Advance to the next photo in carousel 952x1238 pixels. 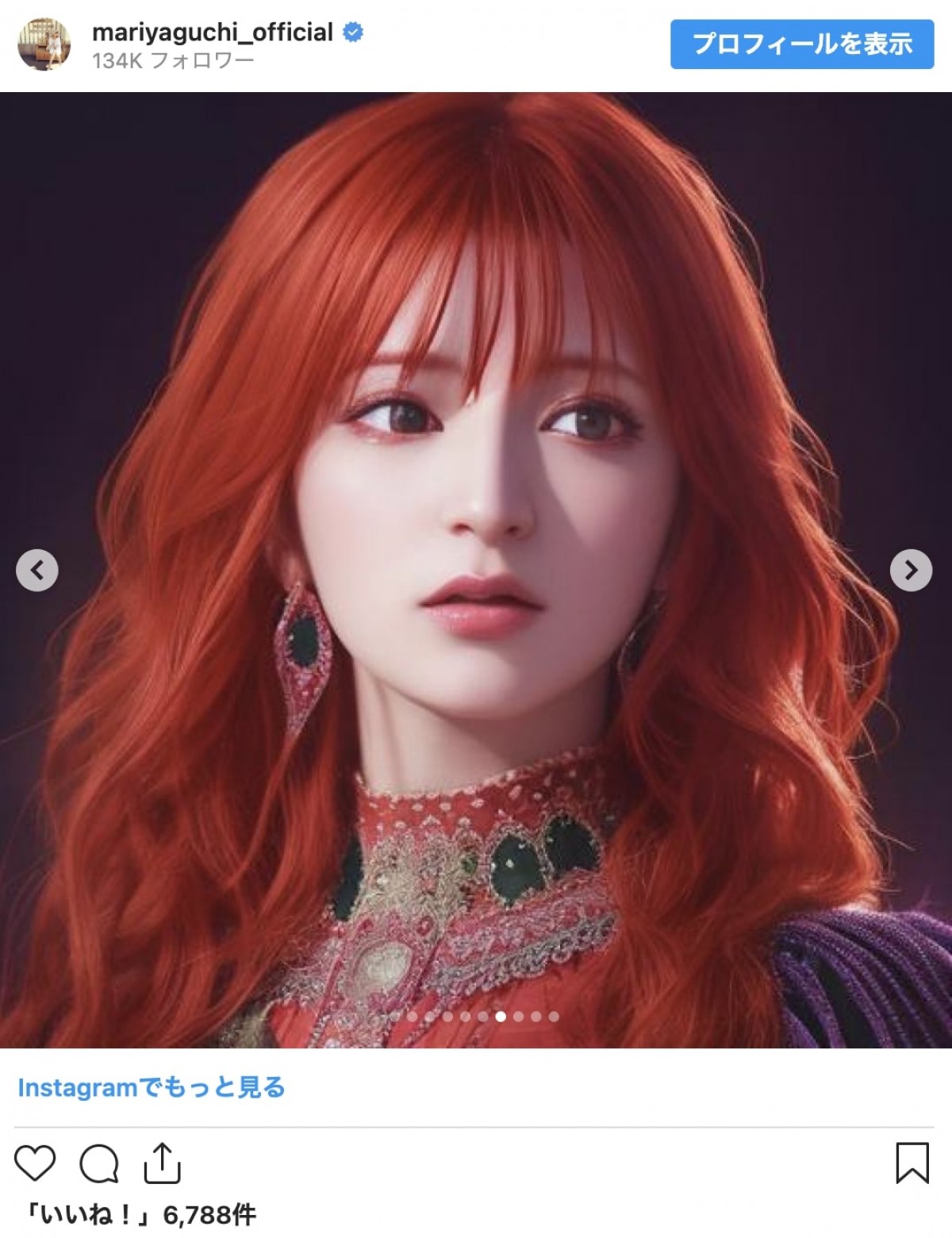click(x=911, y=570)
